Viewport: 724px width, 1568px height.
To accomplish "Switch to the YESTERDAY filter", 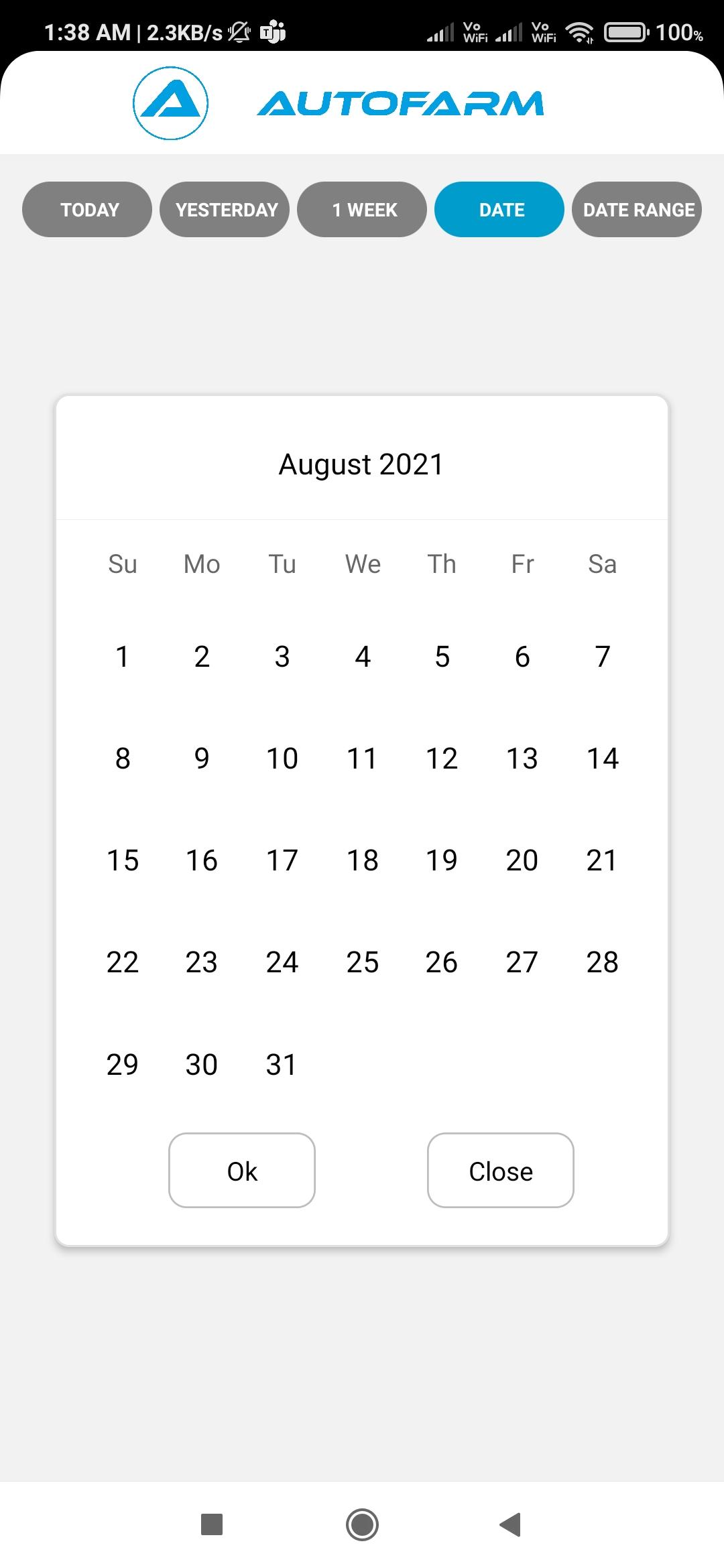I will pos(225,210).
